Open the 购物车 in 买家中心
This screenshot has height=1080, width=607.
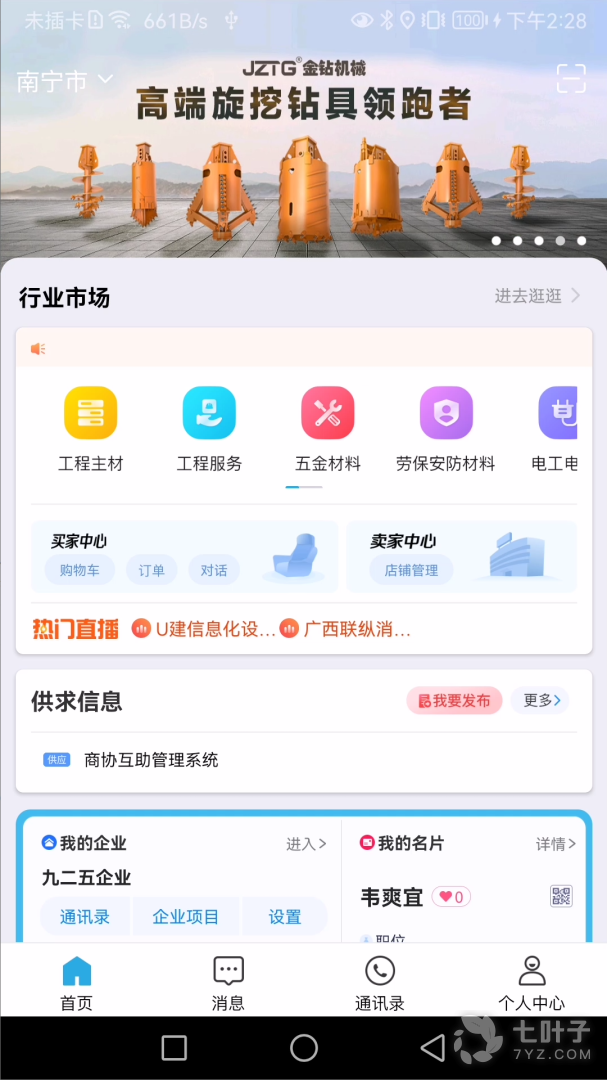[x=80, y=570]
